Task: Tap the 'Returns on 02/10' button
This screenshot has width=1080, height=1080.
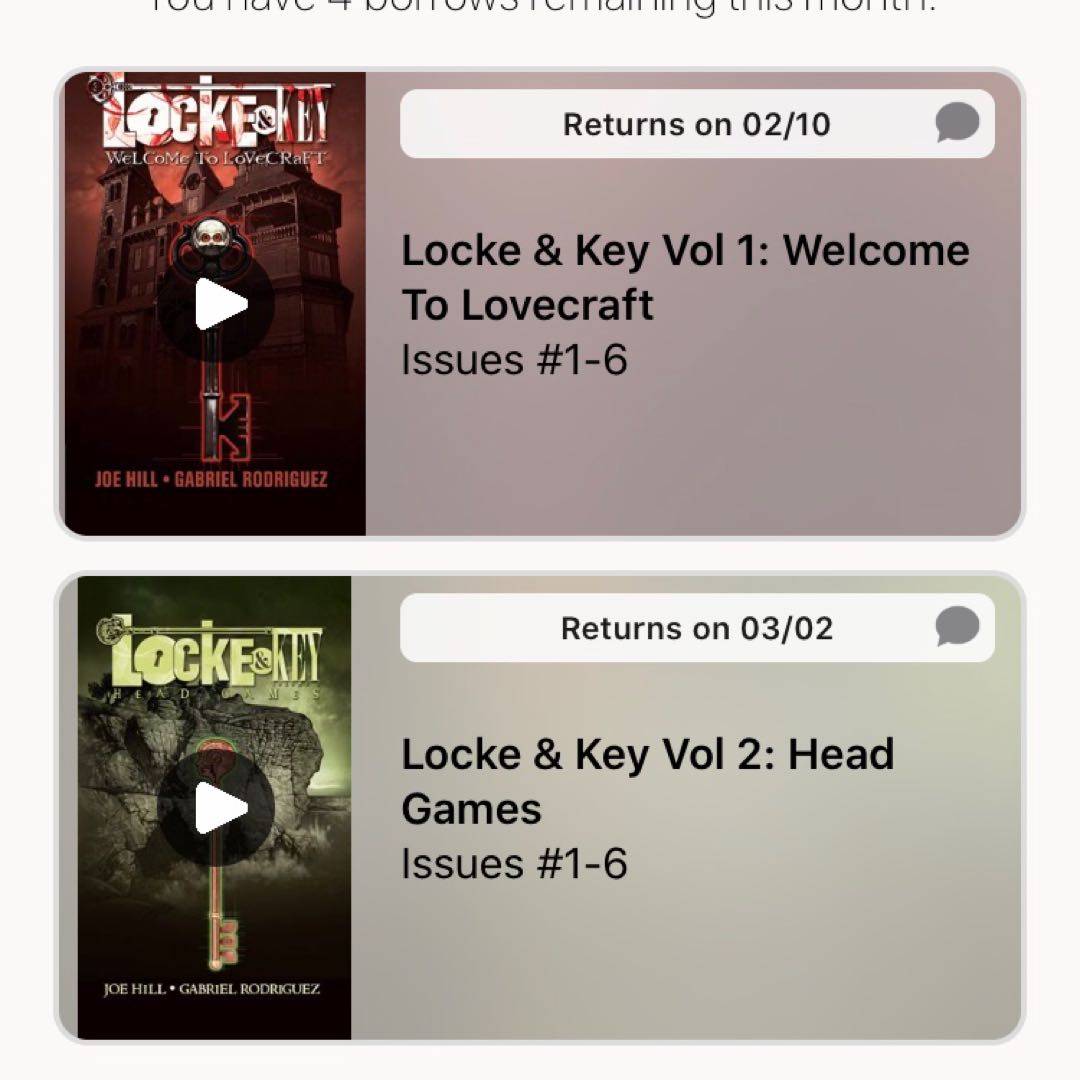Action: click(x=696, y=124)
